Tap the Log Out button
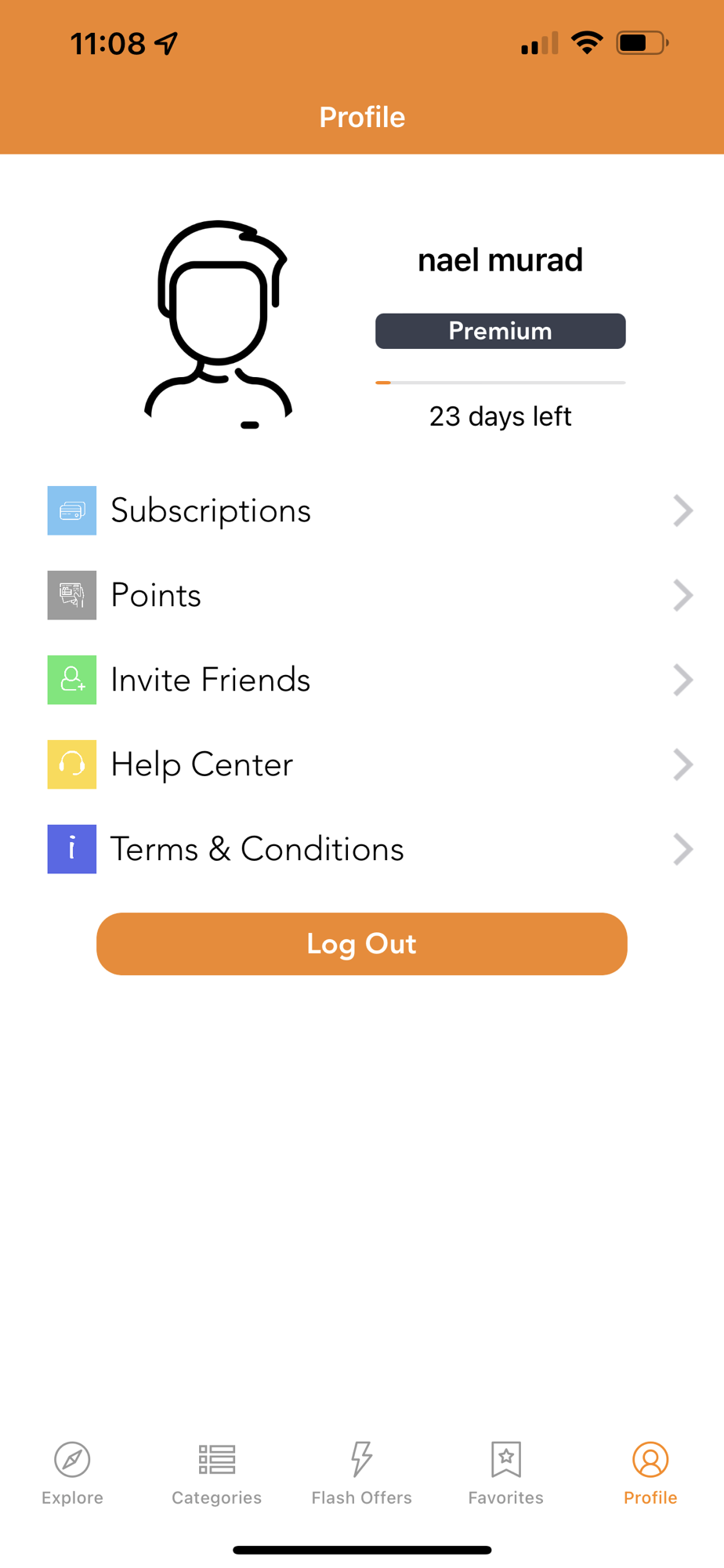Screen dimensions: 724x1568 coord(362,944)
